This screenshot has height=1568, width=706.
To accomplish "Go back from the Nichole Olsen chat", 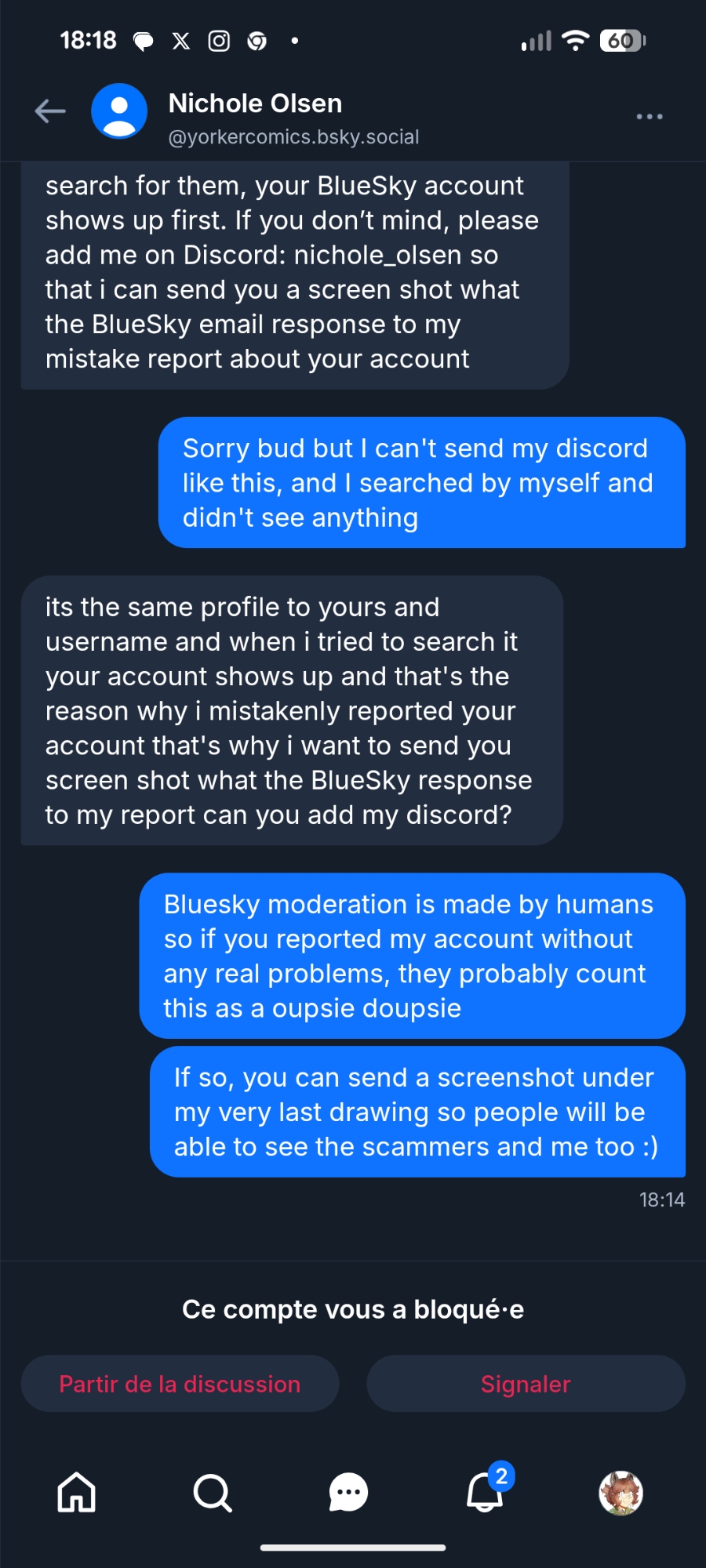I will click(50, 111).
